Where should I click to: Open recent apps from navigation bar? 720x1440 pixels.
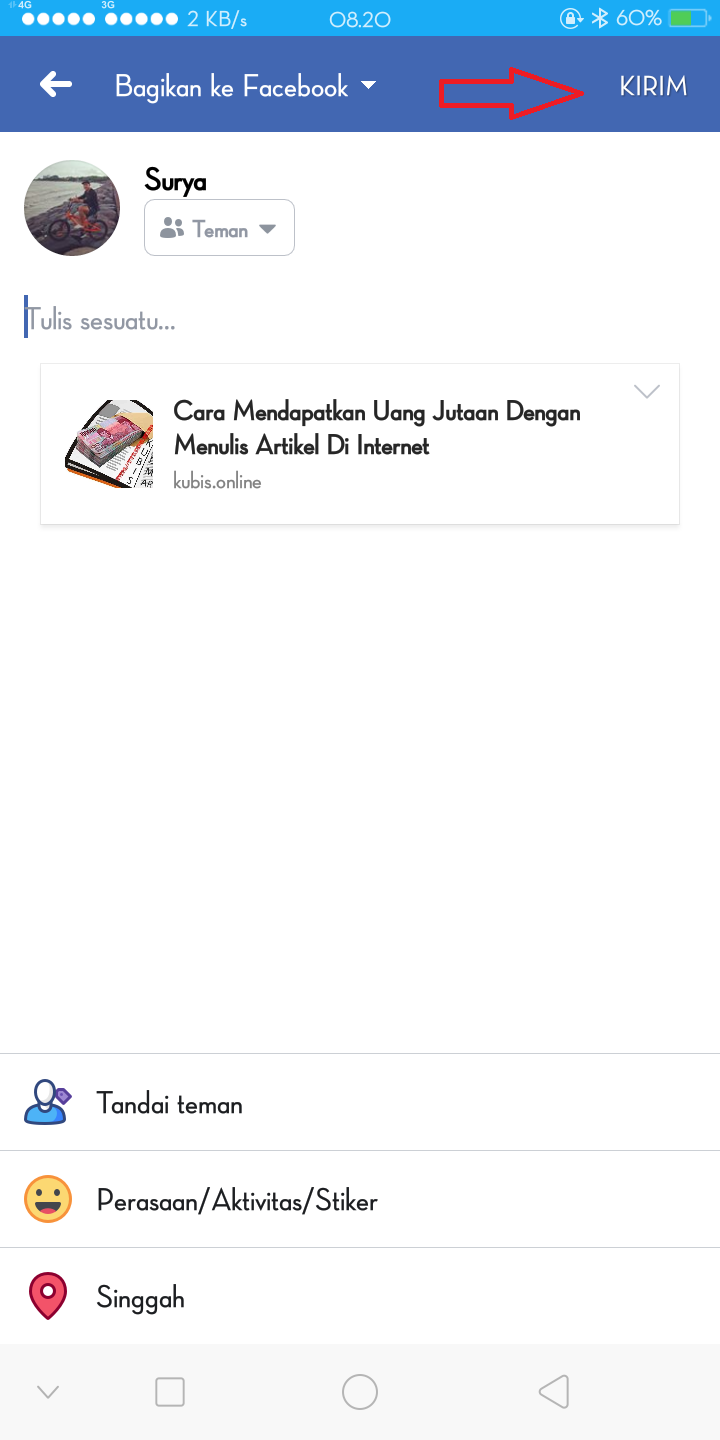point(170,1391)
